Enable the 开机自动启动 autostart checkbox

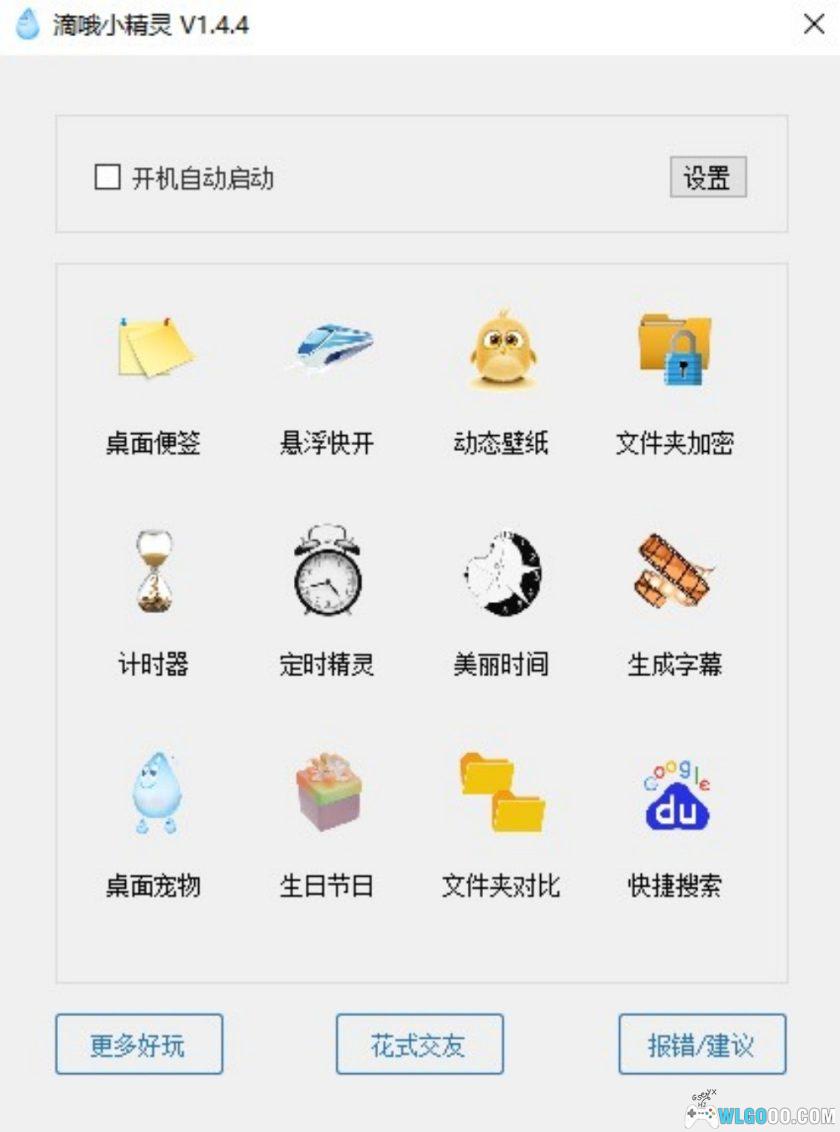tap(105, 177)
